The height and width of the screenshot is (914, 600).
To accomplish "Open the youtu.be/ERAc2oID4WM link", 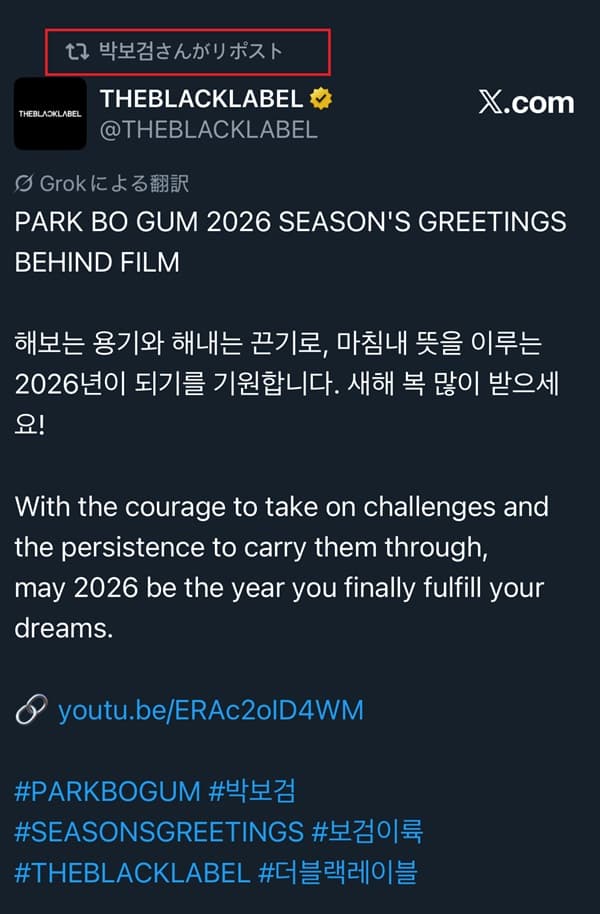I will tap(210, 711).
